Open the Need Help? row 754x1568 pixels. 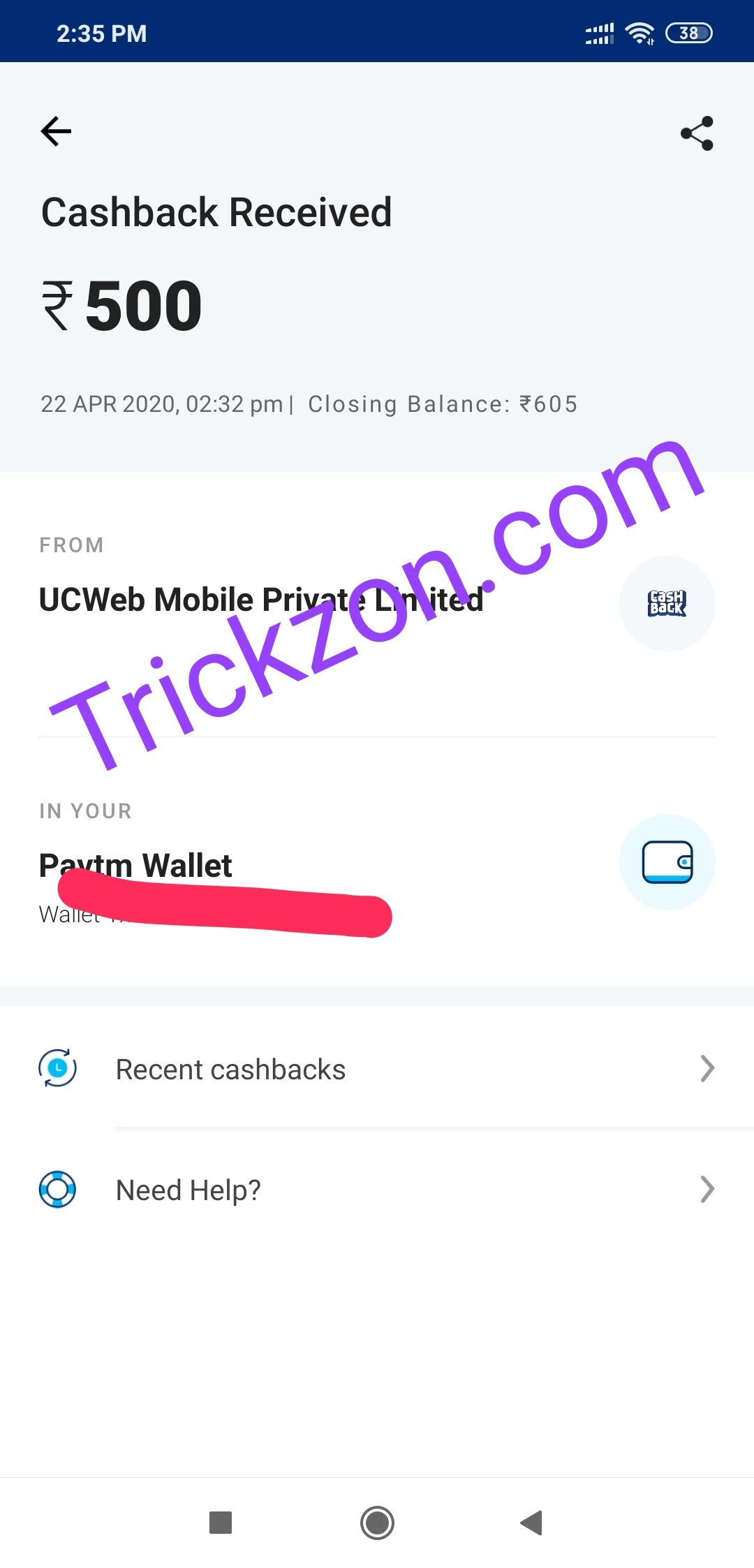(377, 1190)
